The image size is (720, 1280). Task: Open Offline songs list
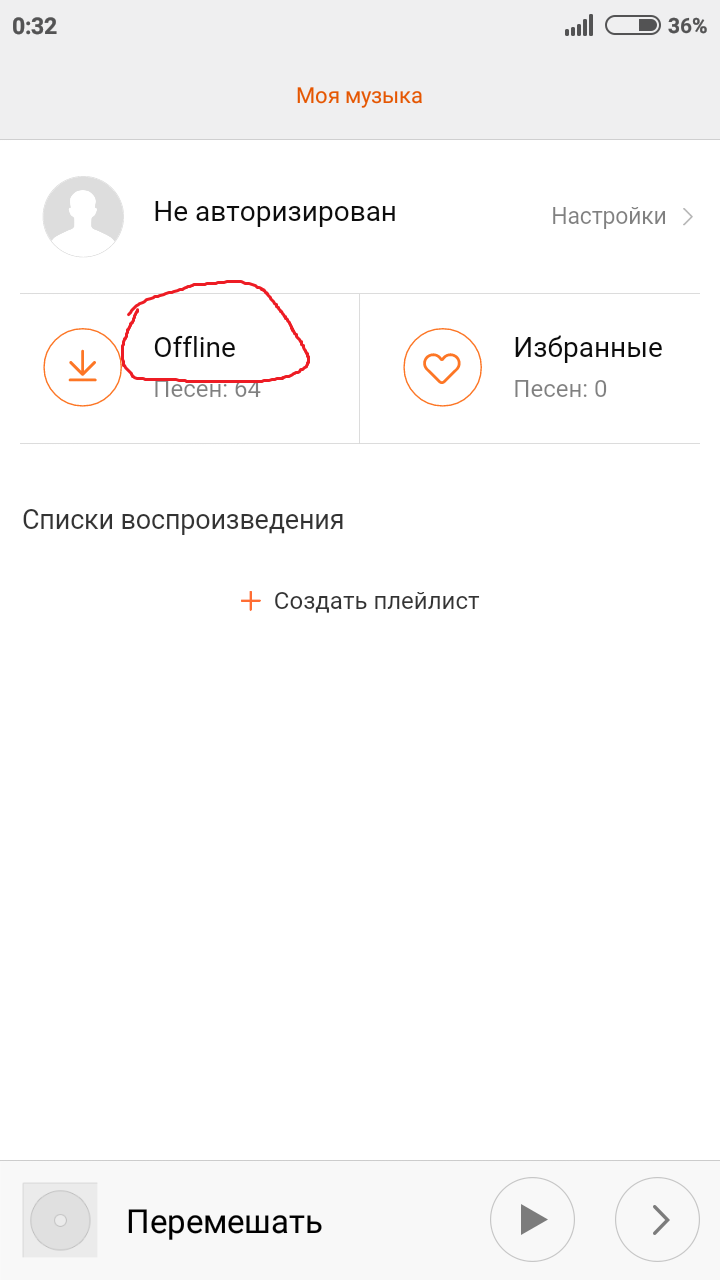click(x=189, y=368)
